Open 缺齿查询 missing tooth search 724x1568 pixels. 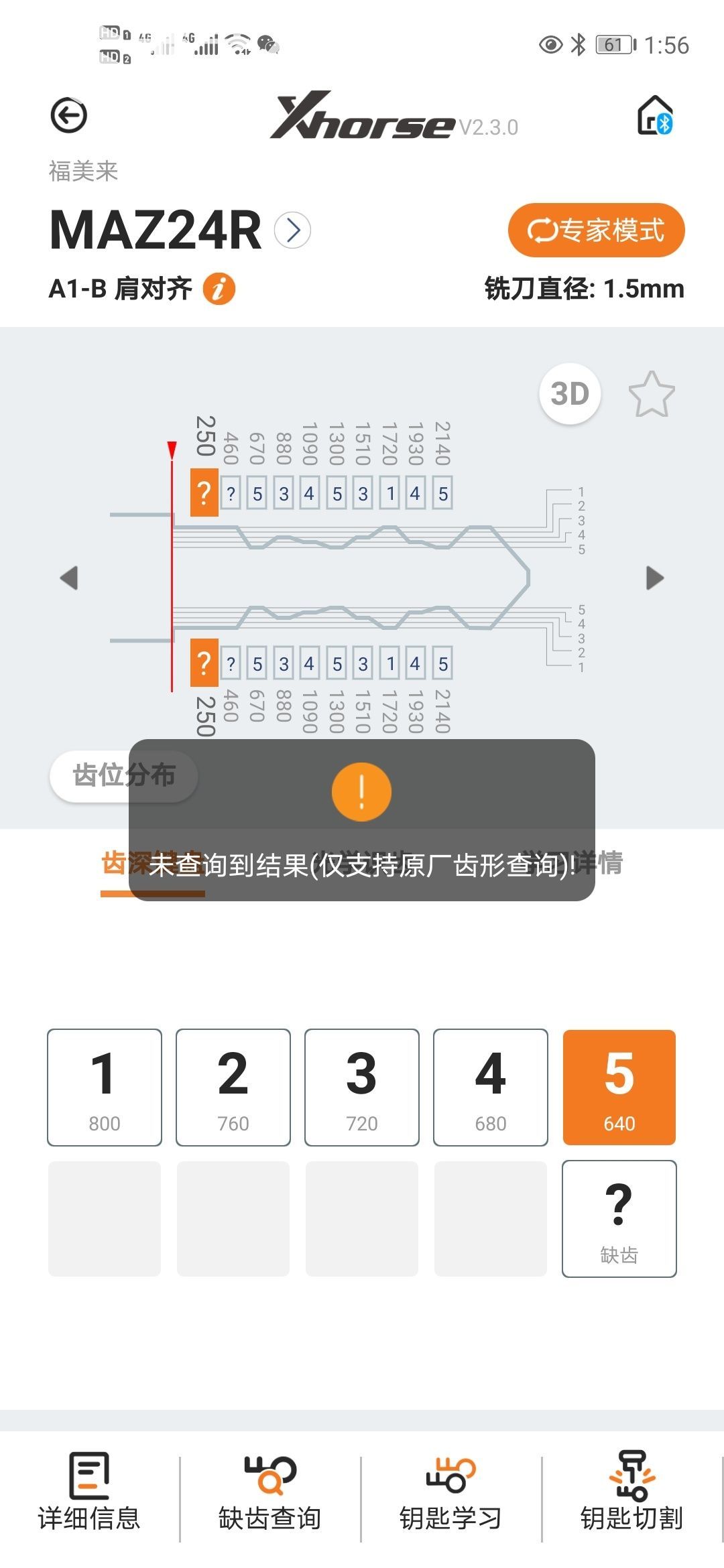[270, 1492]
